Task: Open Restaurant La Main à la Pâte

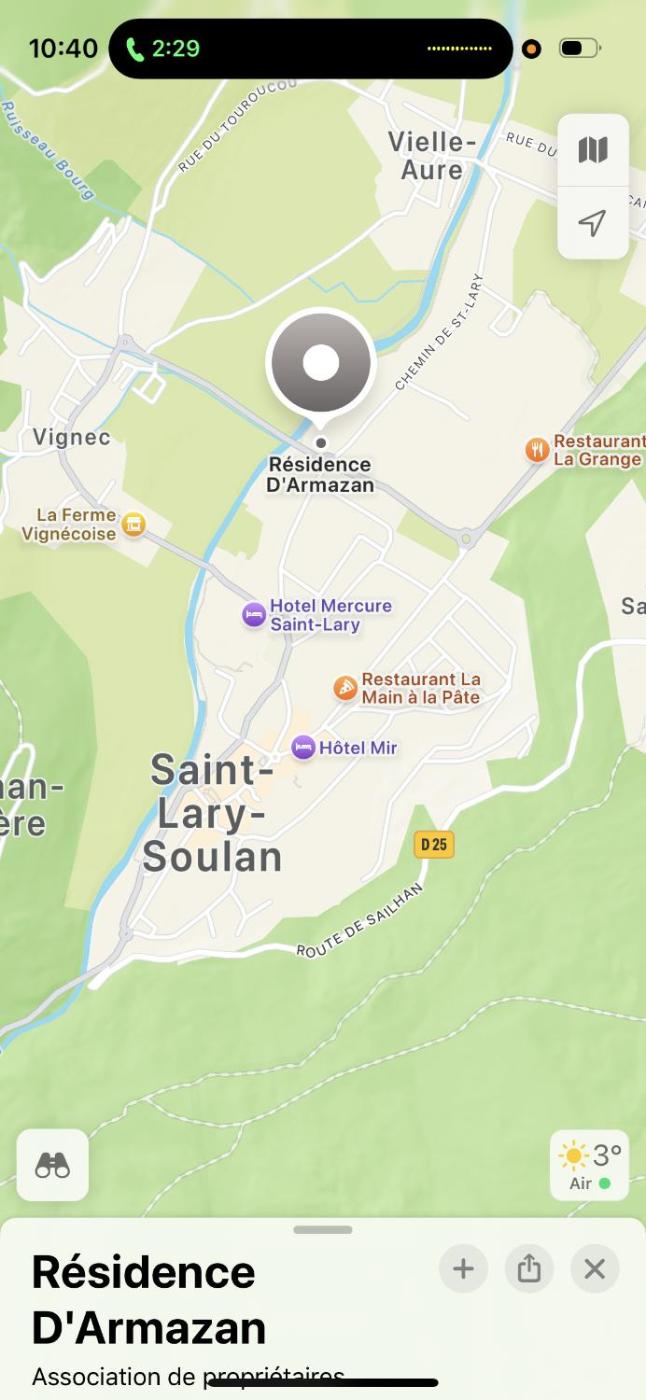Action: click(345, 688)
